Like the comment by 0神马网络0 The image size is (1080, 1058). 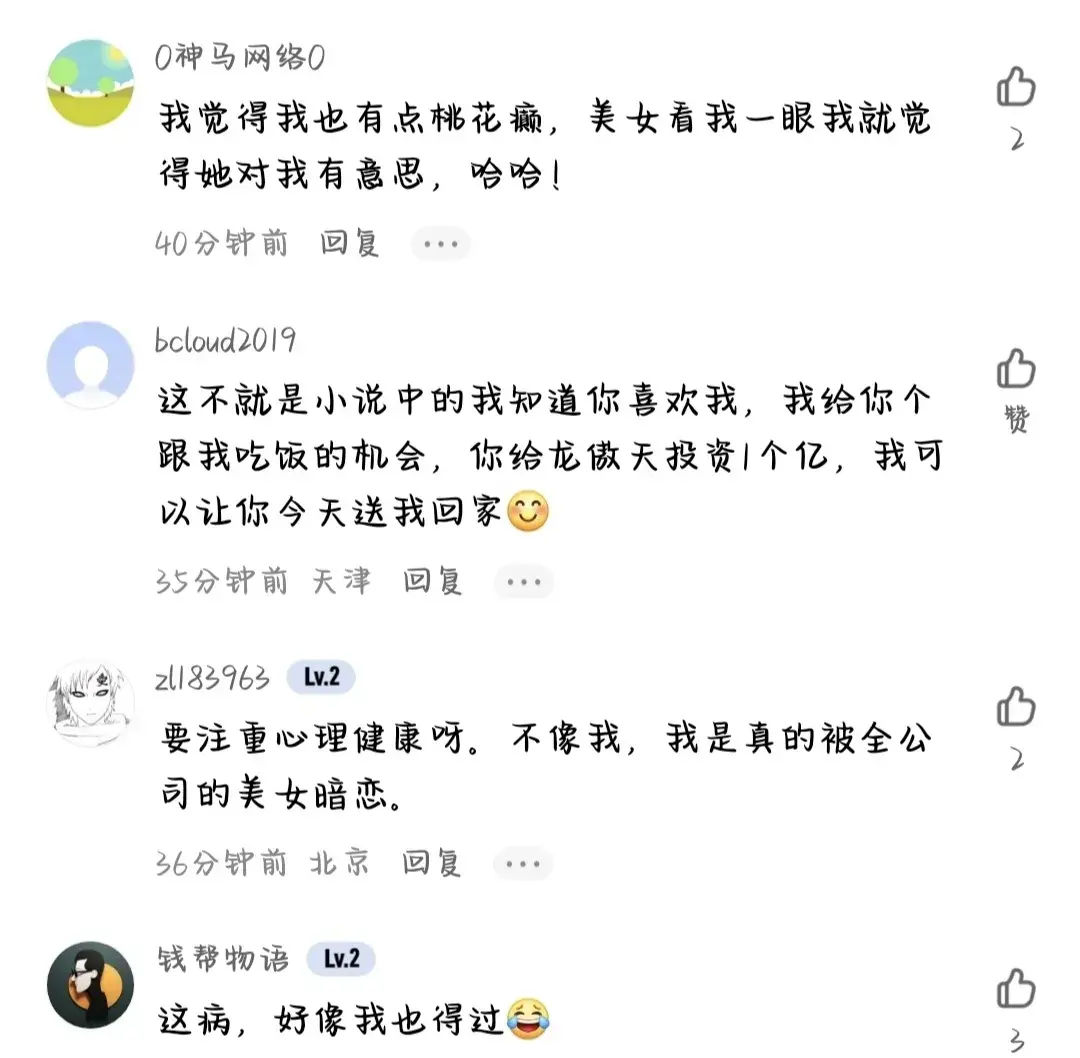click(1016, 88)
